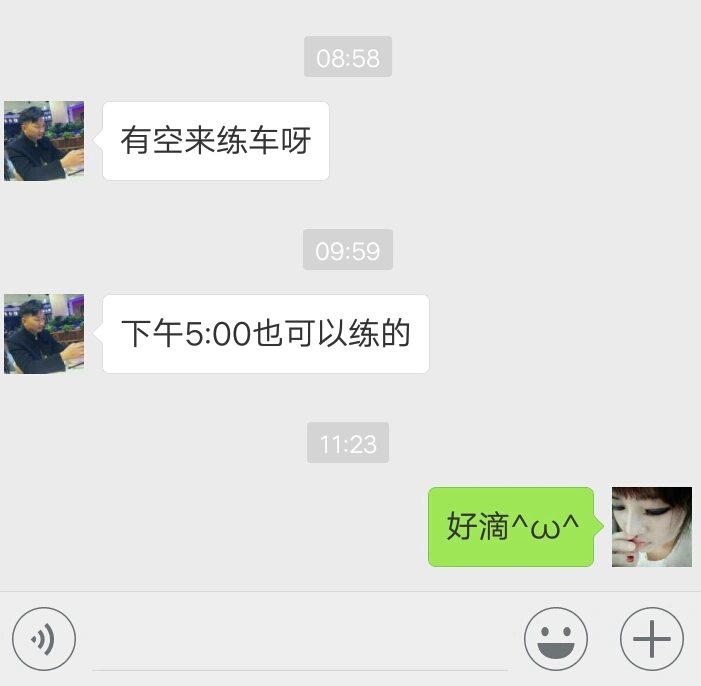Open your own avatar beside 好滴^ω^
701x686 pixels.
tap(652, 527)
